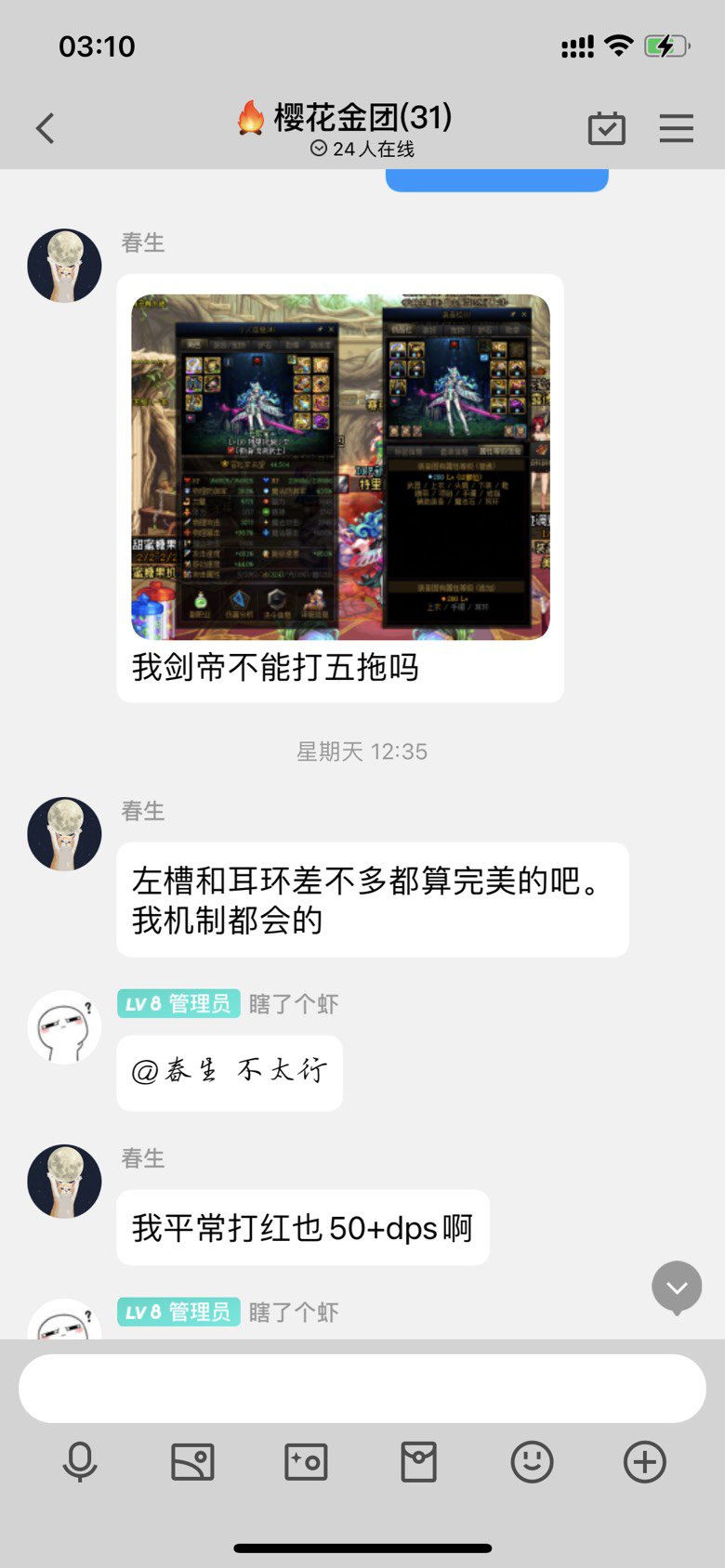This screenshot has height=1568, width=725.
Task: Go back from the 樱花金团 group chat
Action: tap(46, 128)
